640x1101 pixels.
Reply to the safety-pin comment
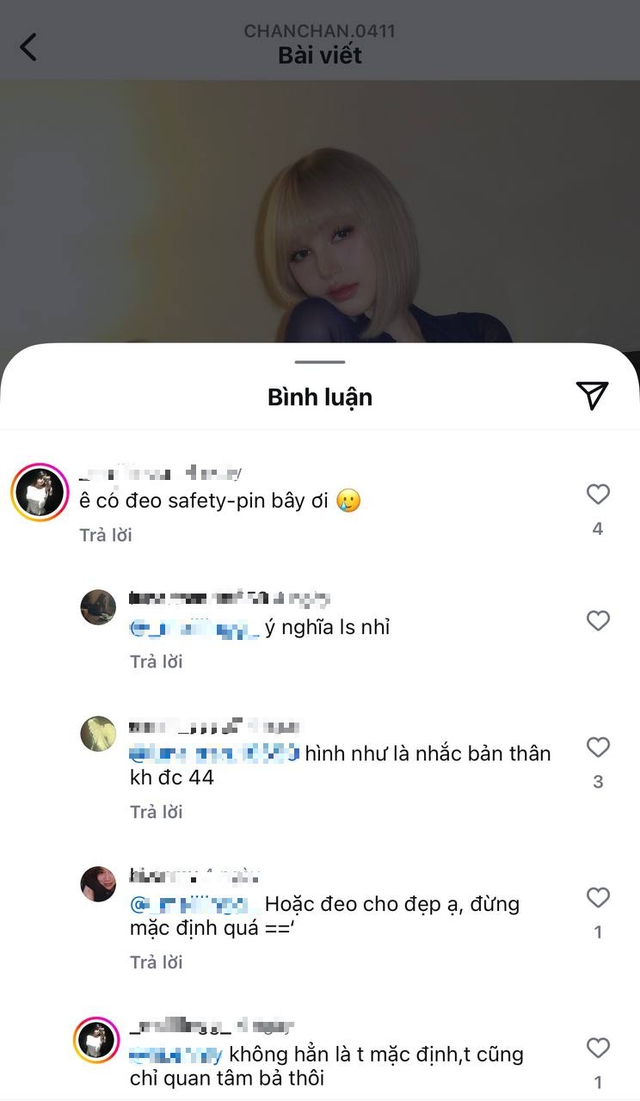coord(106,535)
